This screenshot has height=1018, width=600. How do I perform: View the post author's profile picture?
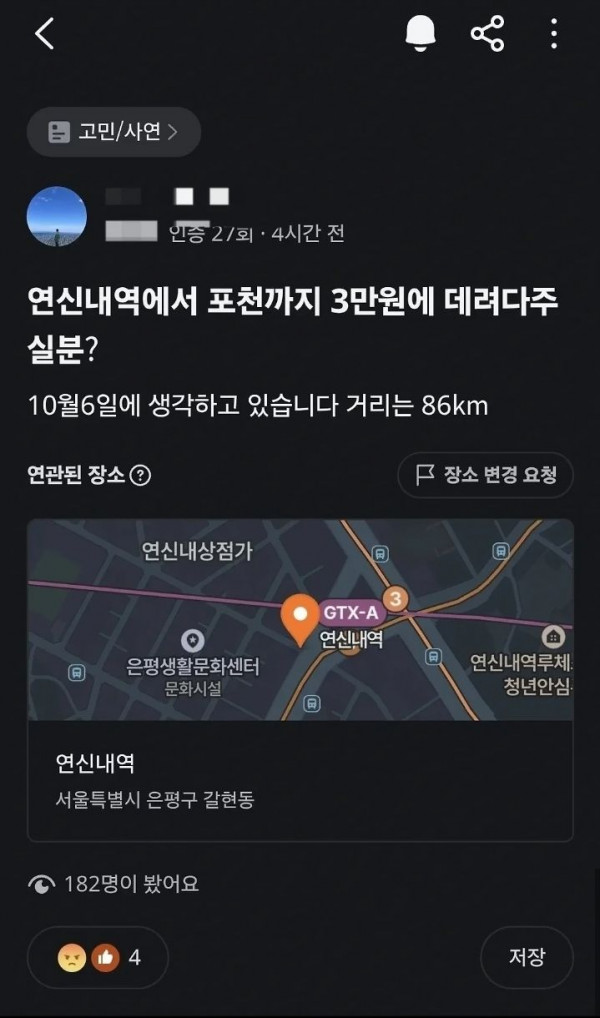pyautogui.click(x=56, y=216)
